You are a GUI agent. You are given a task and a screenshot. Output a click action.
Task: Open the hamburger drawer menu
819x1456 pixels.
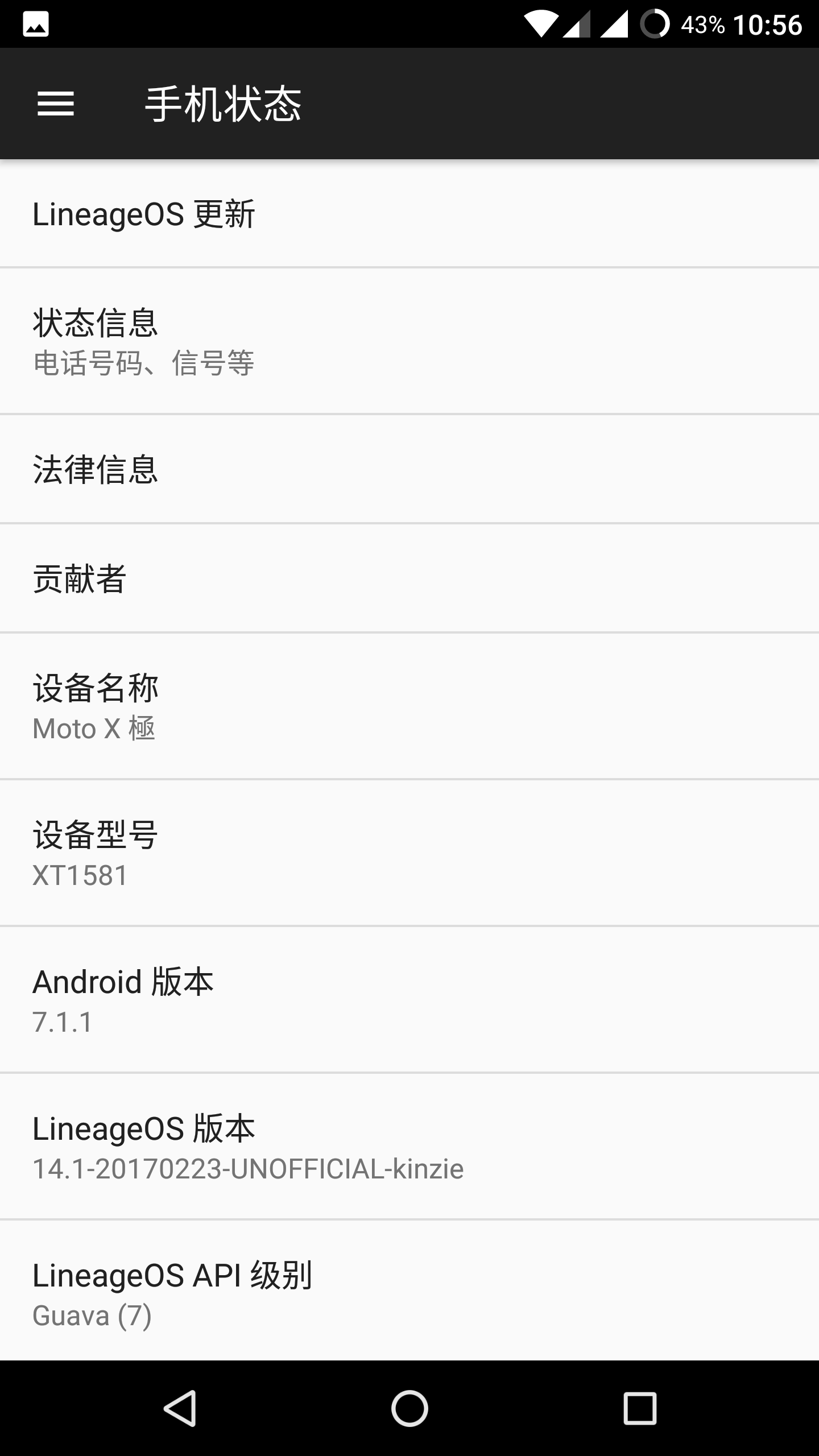click(56, 104)
